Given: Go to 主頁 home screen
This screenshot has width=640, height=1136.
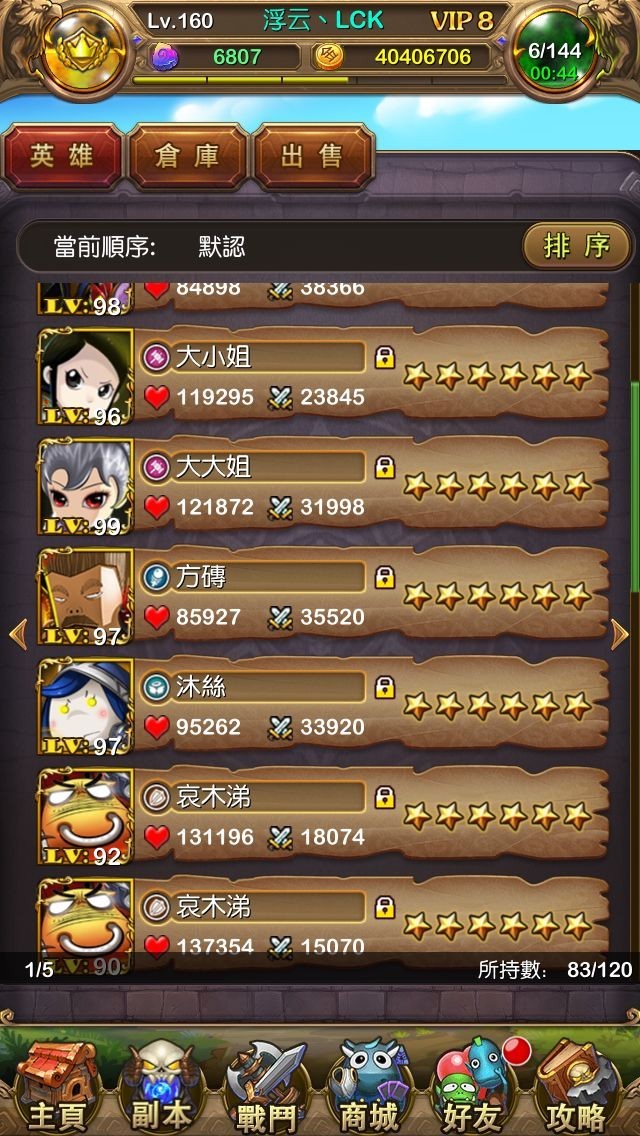Looking at the screenshot, I should [x=57, y=1085].
